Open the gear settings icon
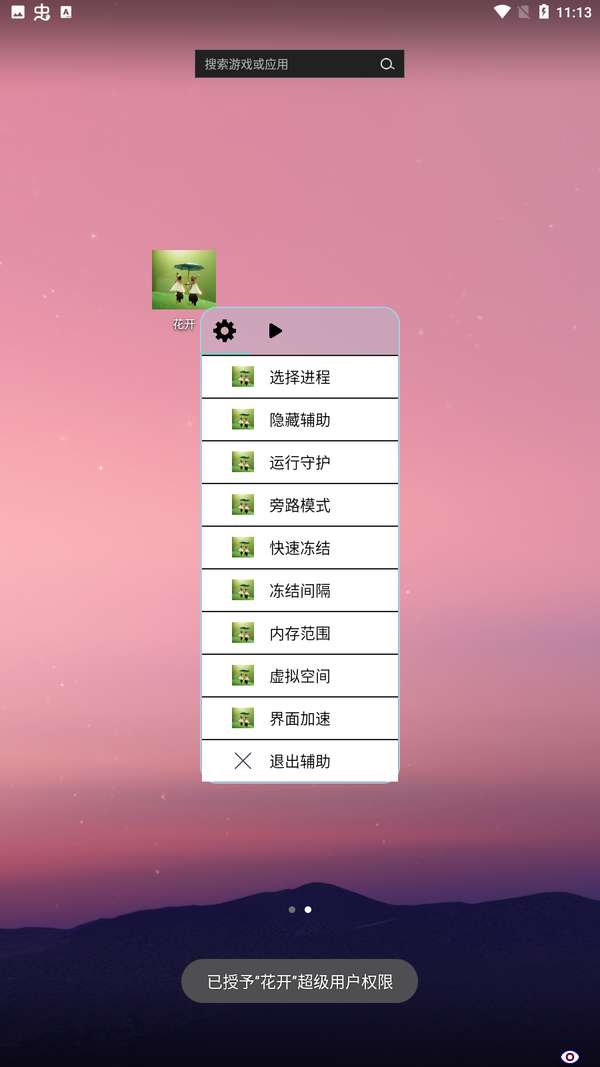This screenshot has height=1067, width=600. (x=225, y=331)
